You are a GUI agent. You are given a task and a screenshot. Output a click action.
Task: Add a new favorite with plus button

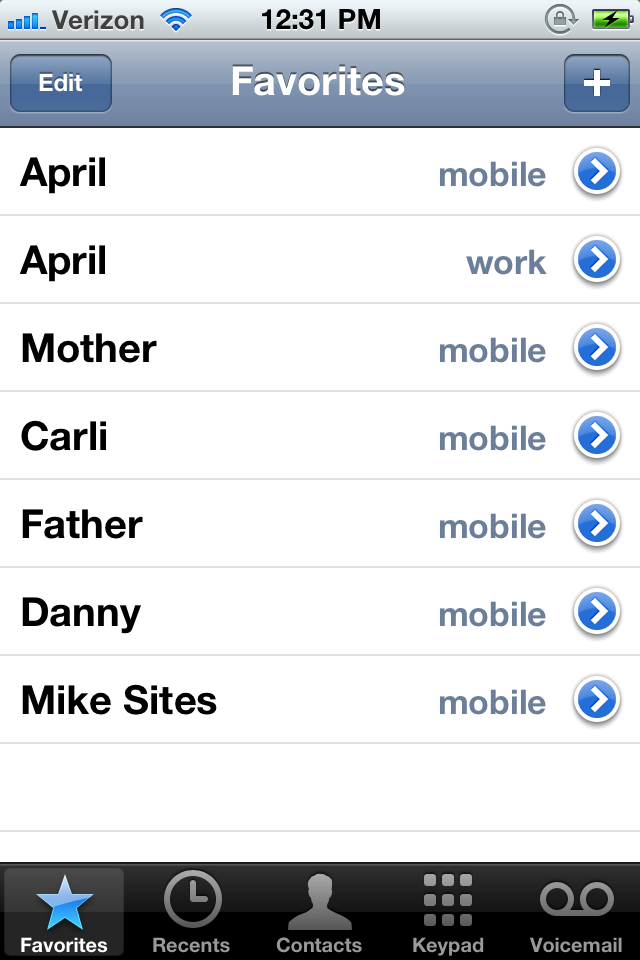(596, 83)
